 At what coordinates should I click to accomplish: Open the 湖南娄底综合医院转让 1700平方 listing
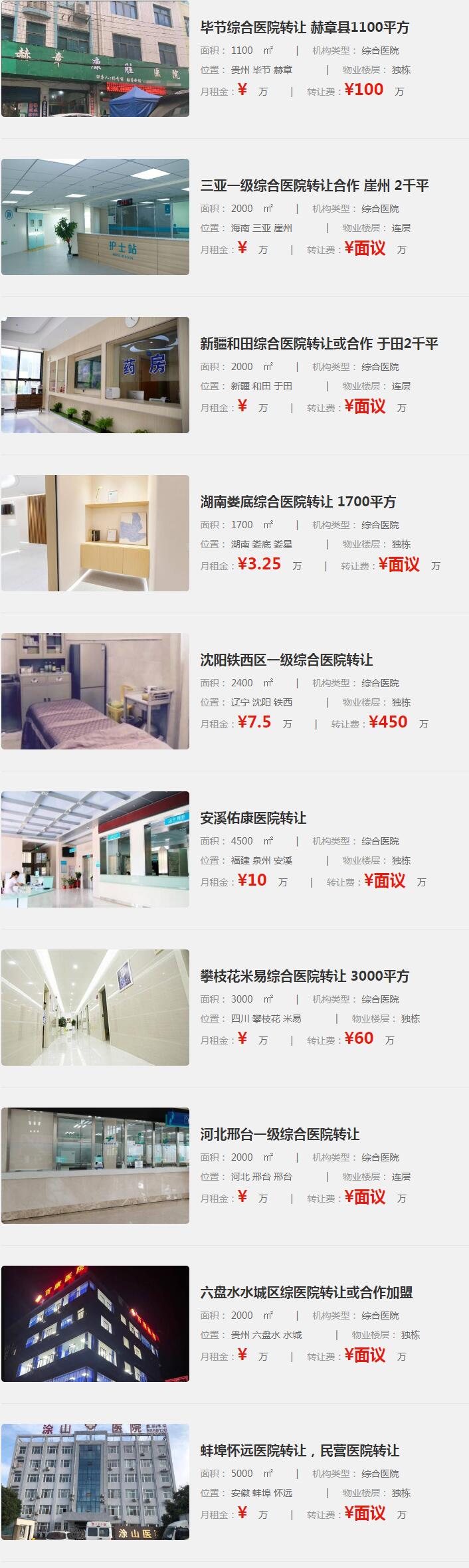click(298, 502)
